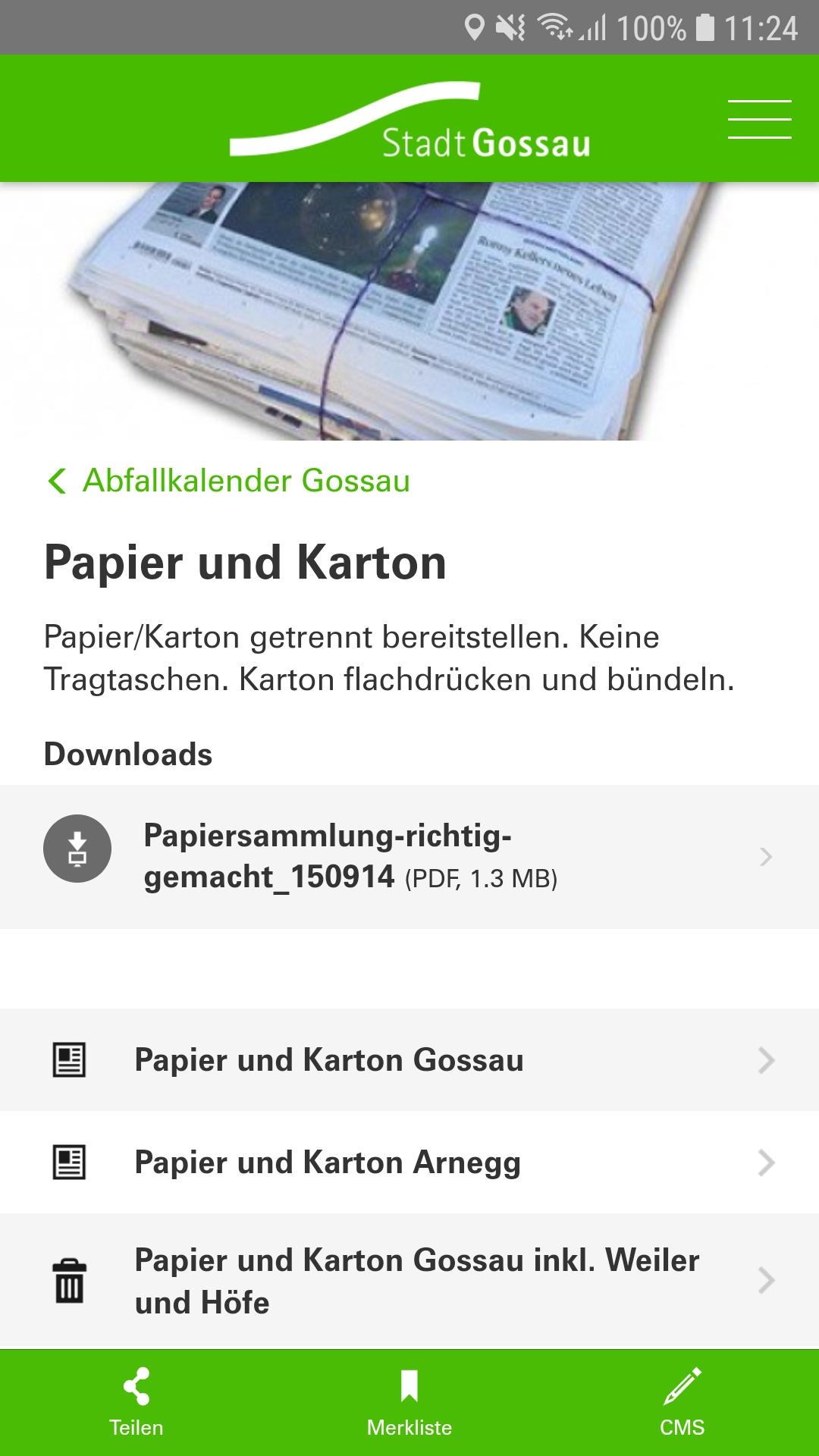819x1456 pixels.
Task: Open Papier und Karton Gossau inkl. Weiler und Höfe
Action: pos(409,1281)
